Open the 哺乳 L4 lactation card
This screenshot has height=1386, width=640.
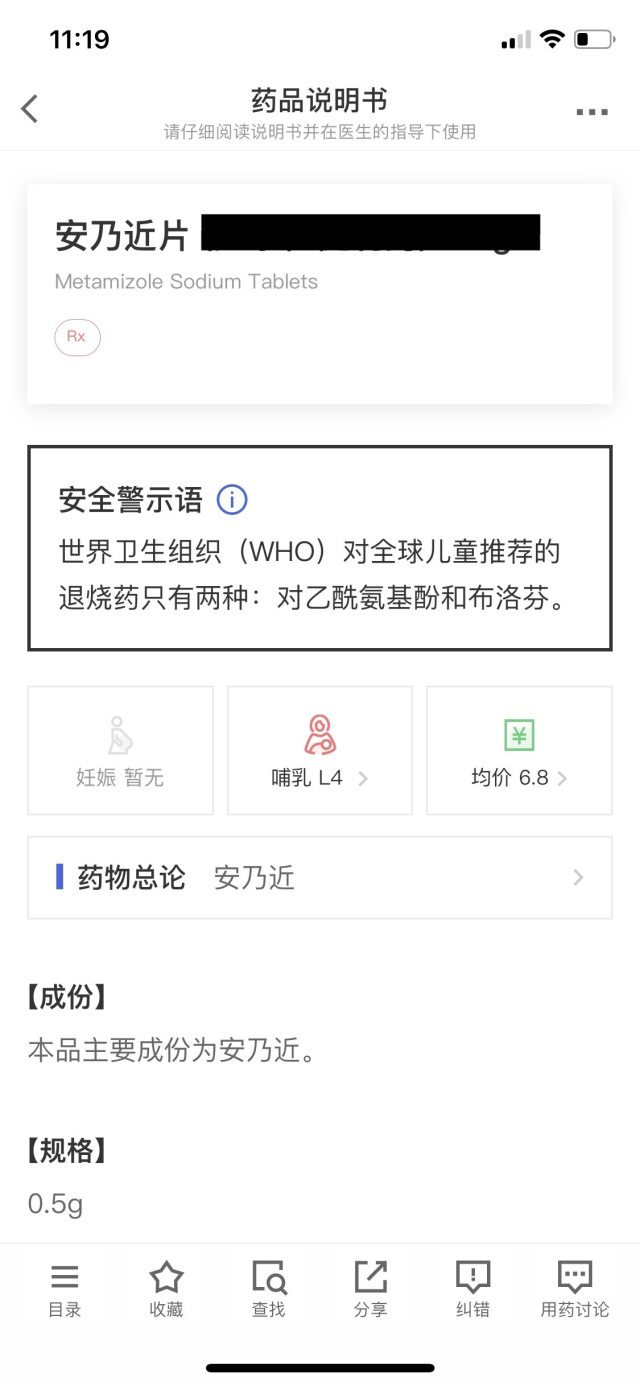(320, 750)
